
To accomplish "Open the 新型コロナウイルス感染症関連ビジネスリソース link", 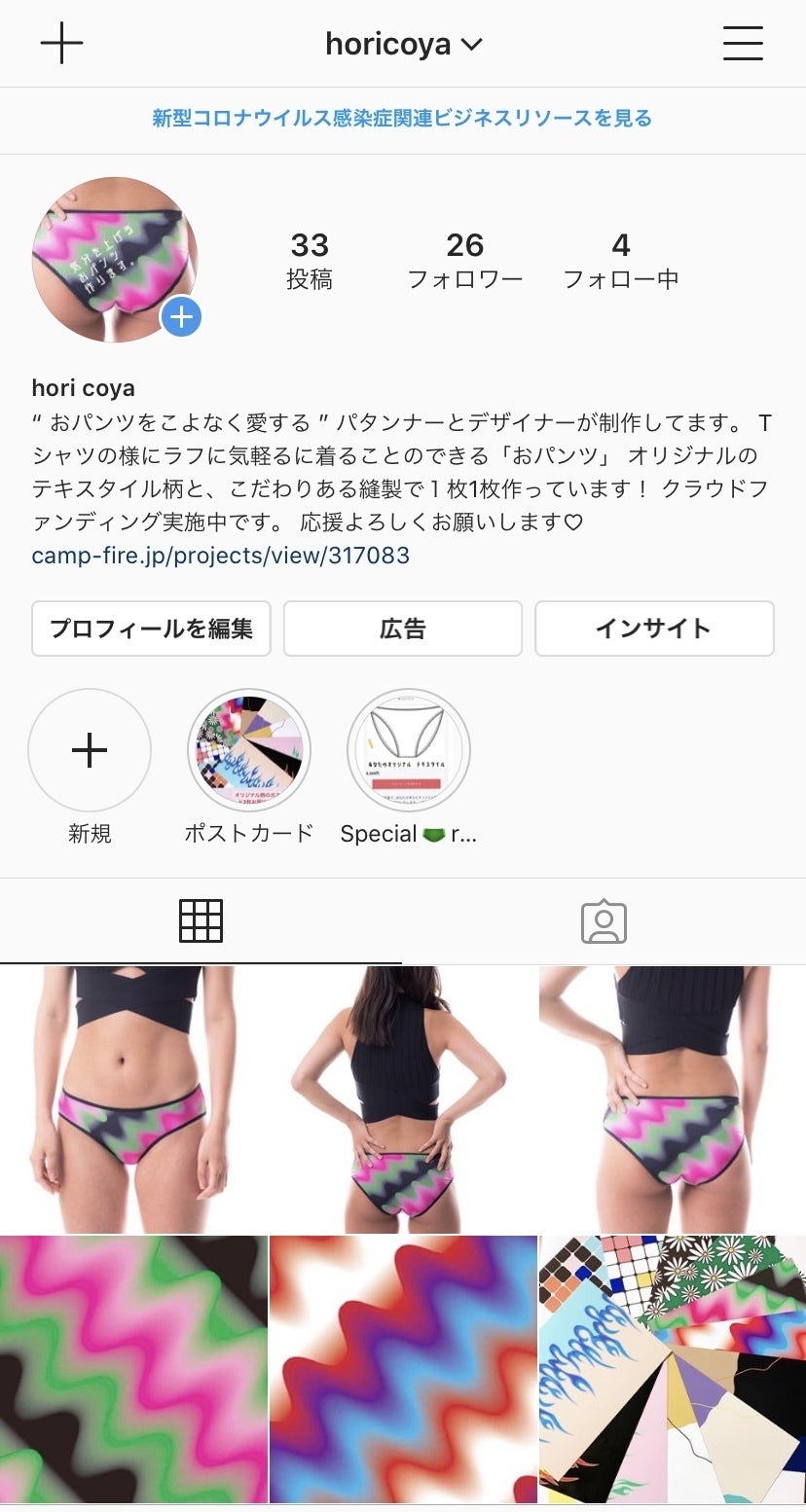I will [x=402, y=119].
